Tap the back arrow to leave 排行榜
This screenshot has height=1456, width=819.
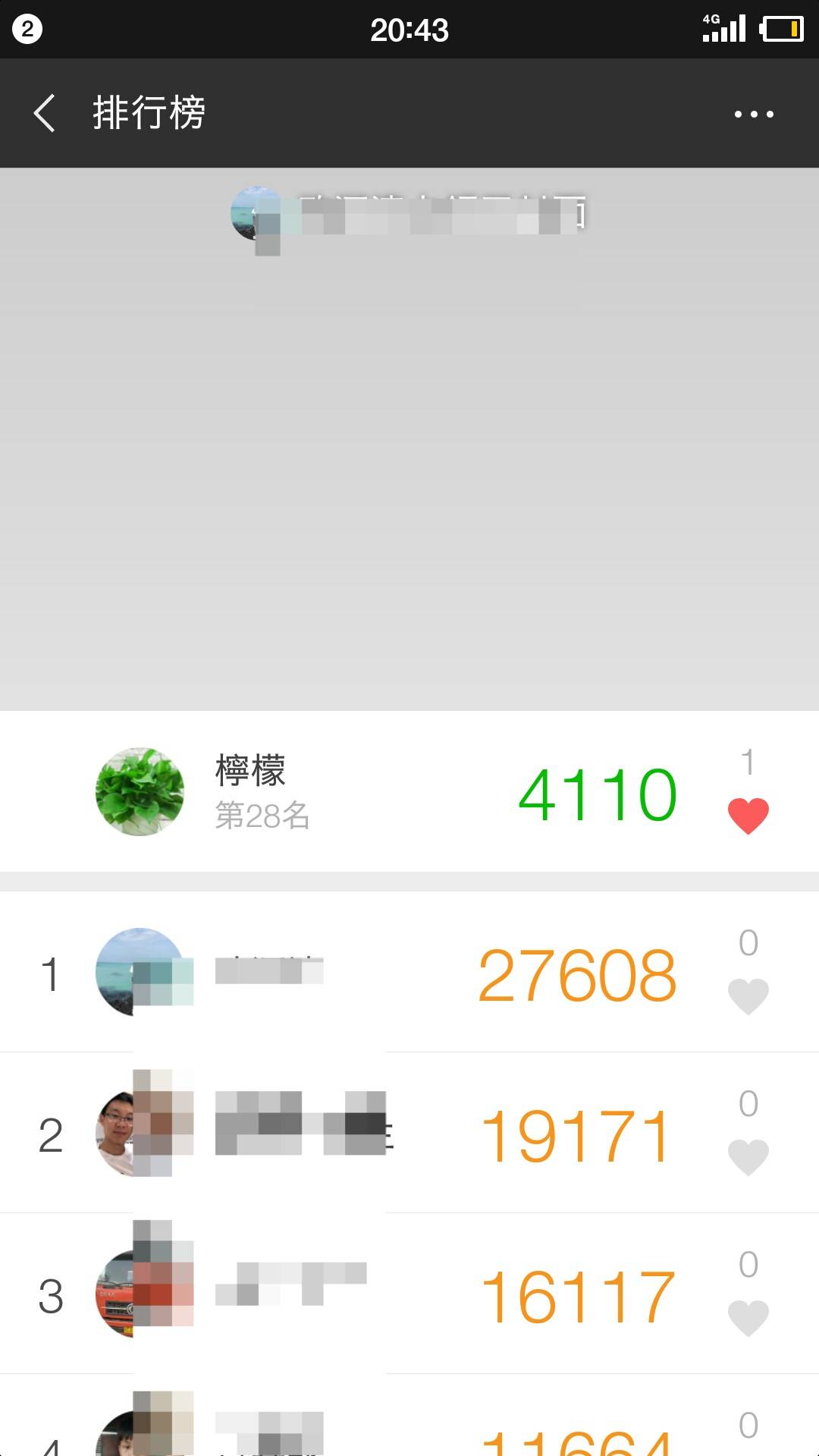pos(45,112)
